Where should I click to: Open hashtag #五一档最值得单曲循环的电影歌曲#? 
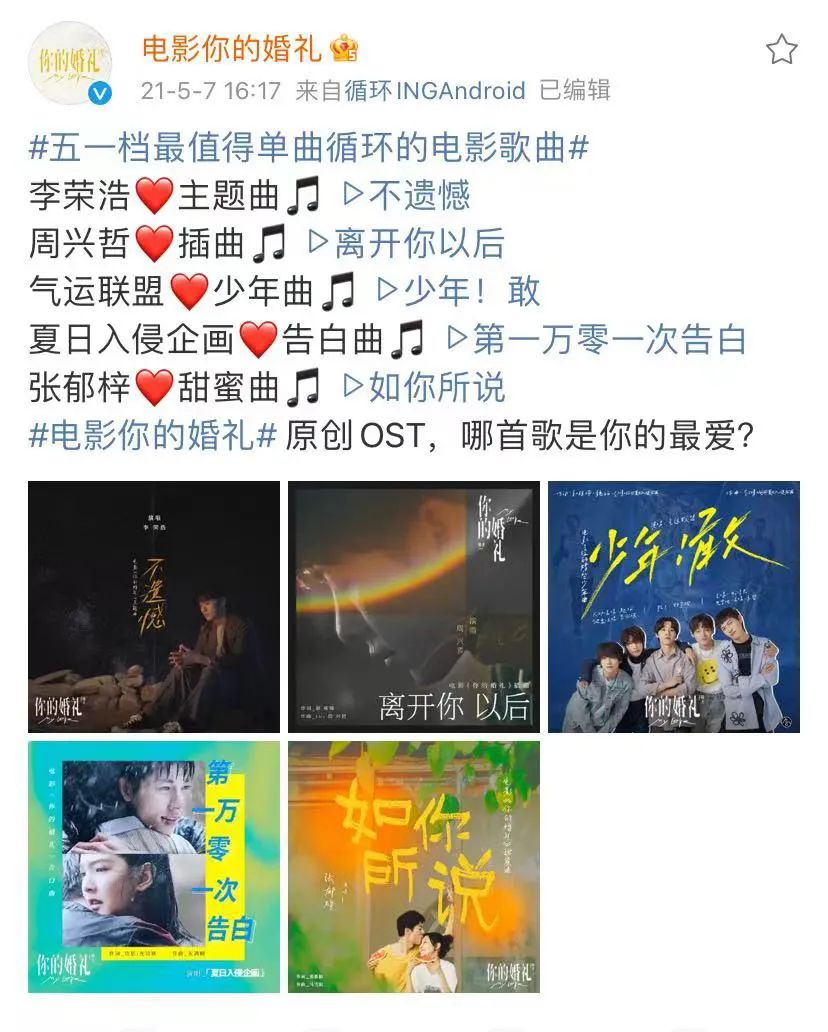coord(309,148)
